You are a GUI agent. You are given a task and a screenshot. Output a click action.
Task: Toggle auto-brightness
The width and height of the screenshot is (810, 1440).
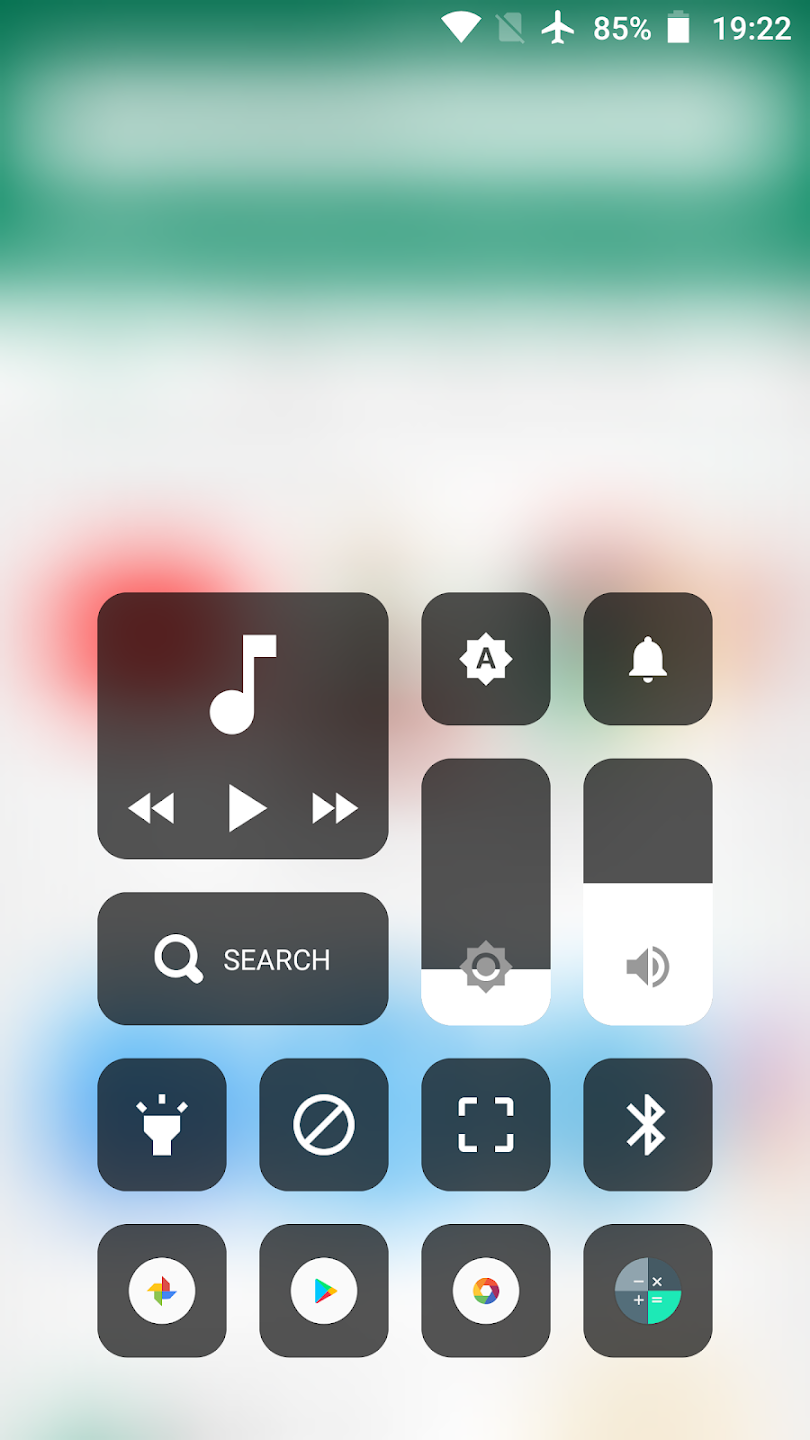[485, 658]
